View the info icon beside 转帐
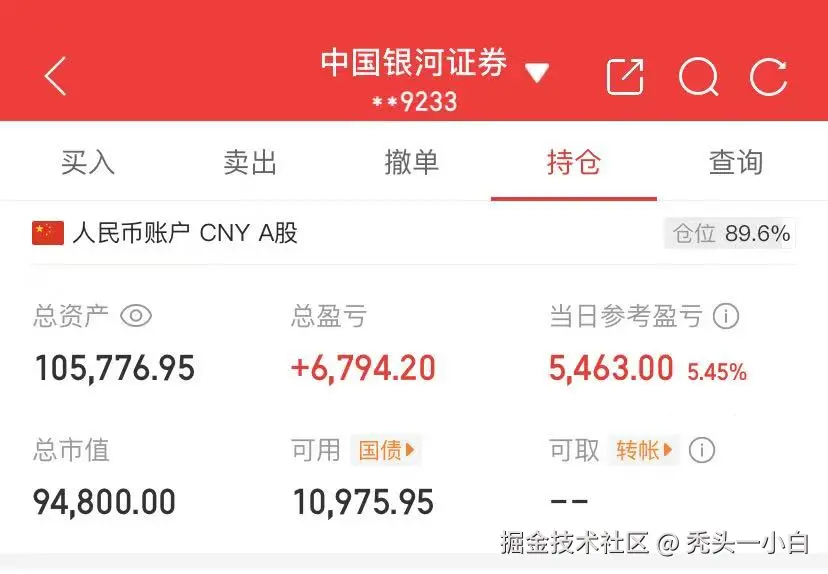The height and width of the screenshot is (574, 828). tap(702, 450)
